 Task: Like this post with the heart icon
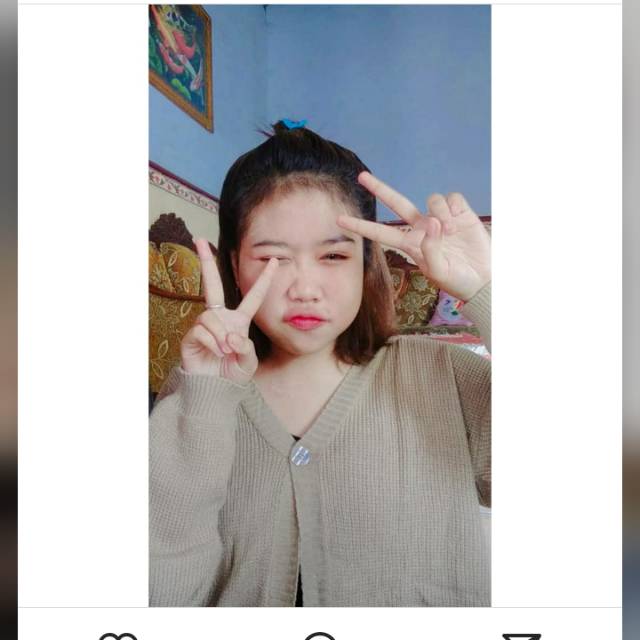tap(118, 636)
